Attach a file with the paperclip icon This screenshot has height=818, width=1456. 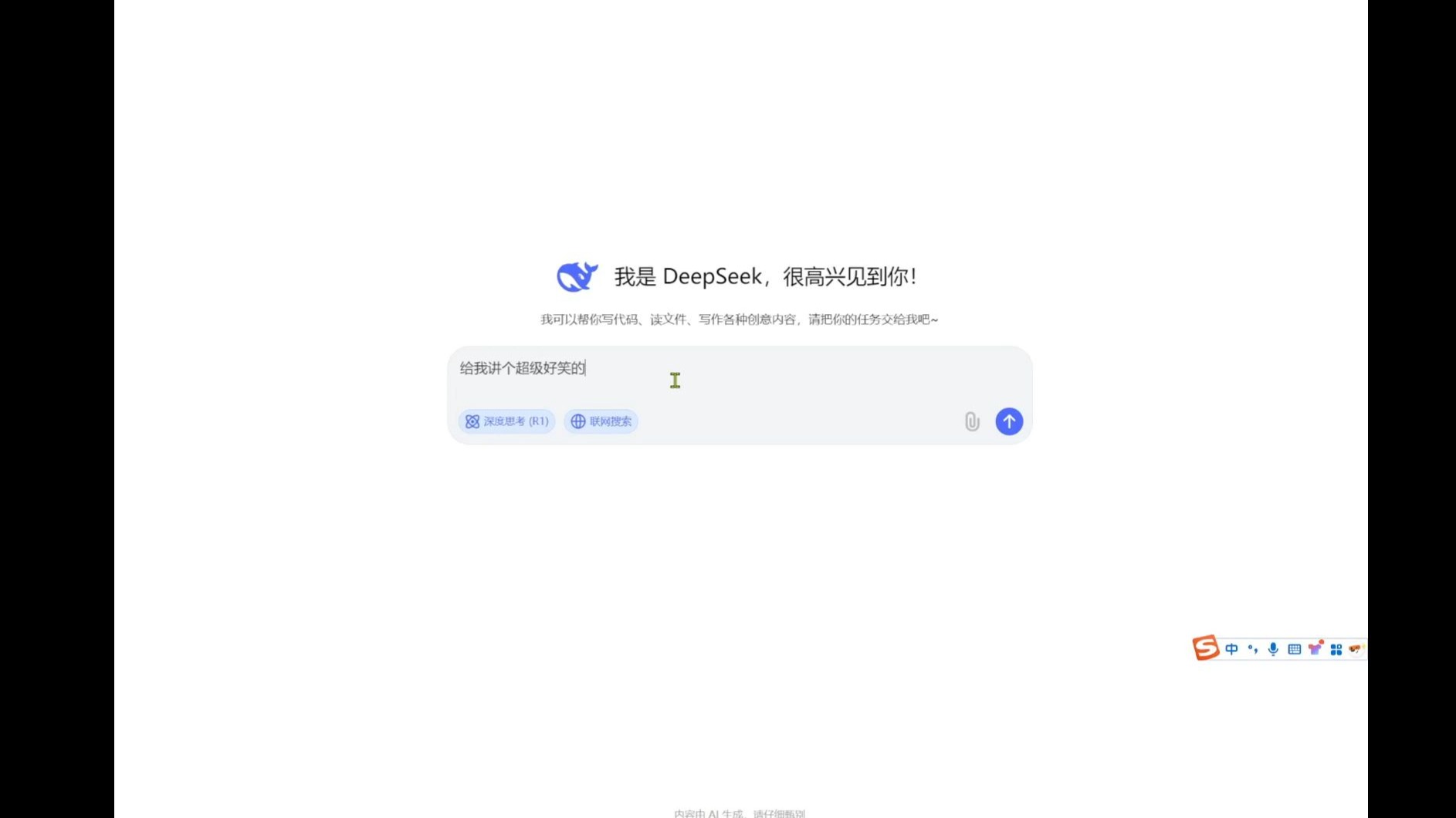(x=972, y=421)
